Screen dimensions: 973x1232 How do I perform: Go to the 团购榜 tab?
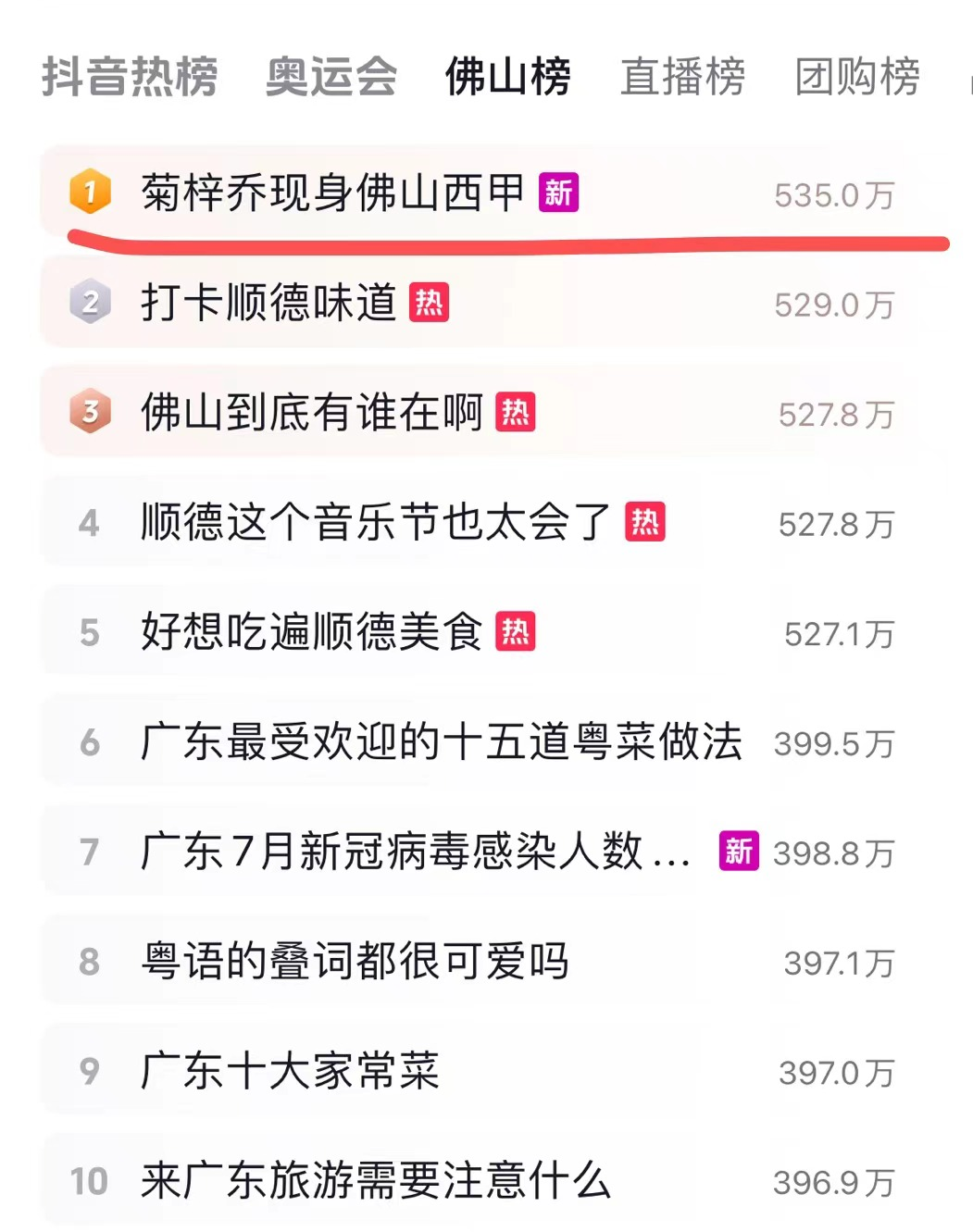pyautogui.click(x=857, y=77)
